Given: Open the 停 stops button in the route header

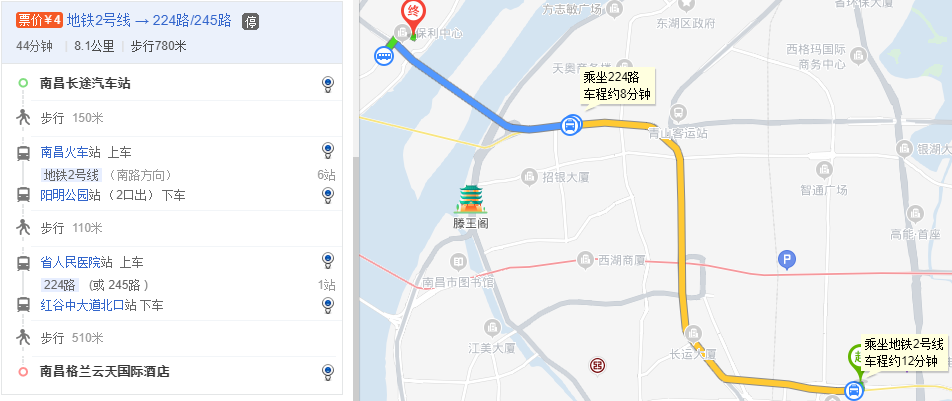Looking at the screenshot, I should tap(251, 20).
